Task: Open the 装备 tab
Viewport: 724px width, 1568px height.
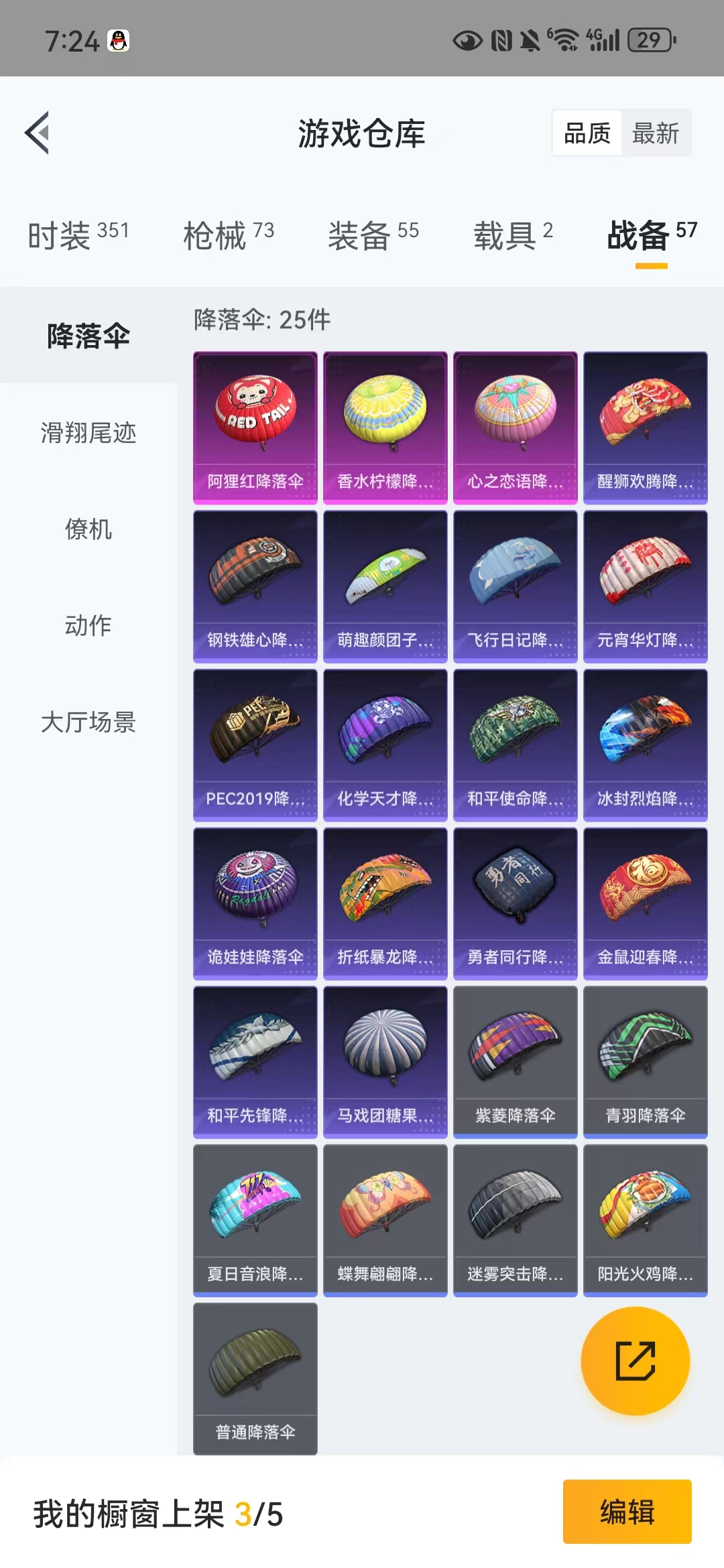Action: (x=373, y=235)
